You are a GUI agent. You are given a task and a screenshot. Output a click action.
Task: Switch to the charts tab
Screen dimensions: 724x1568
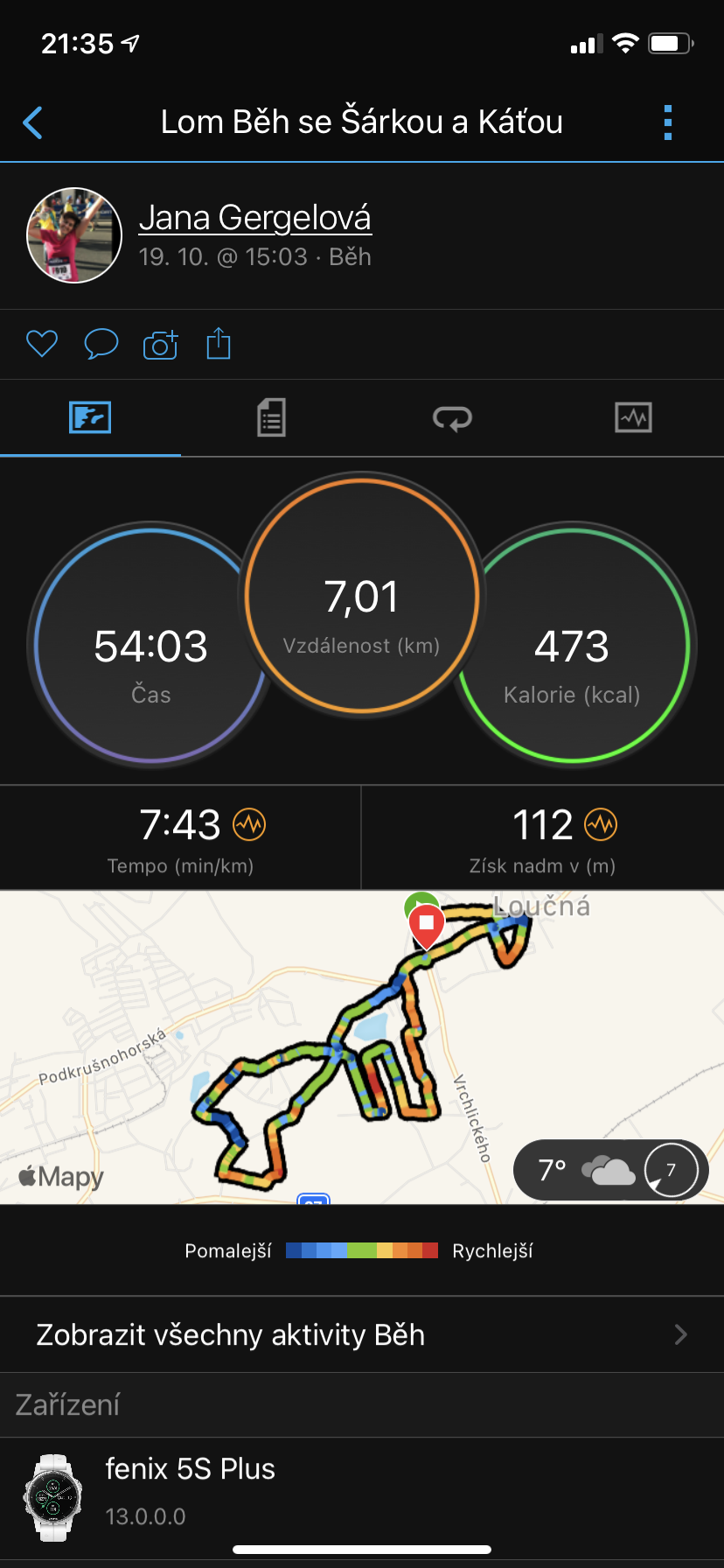[633, 417]
